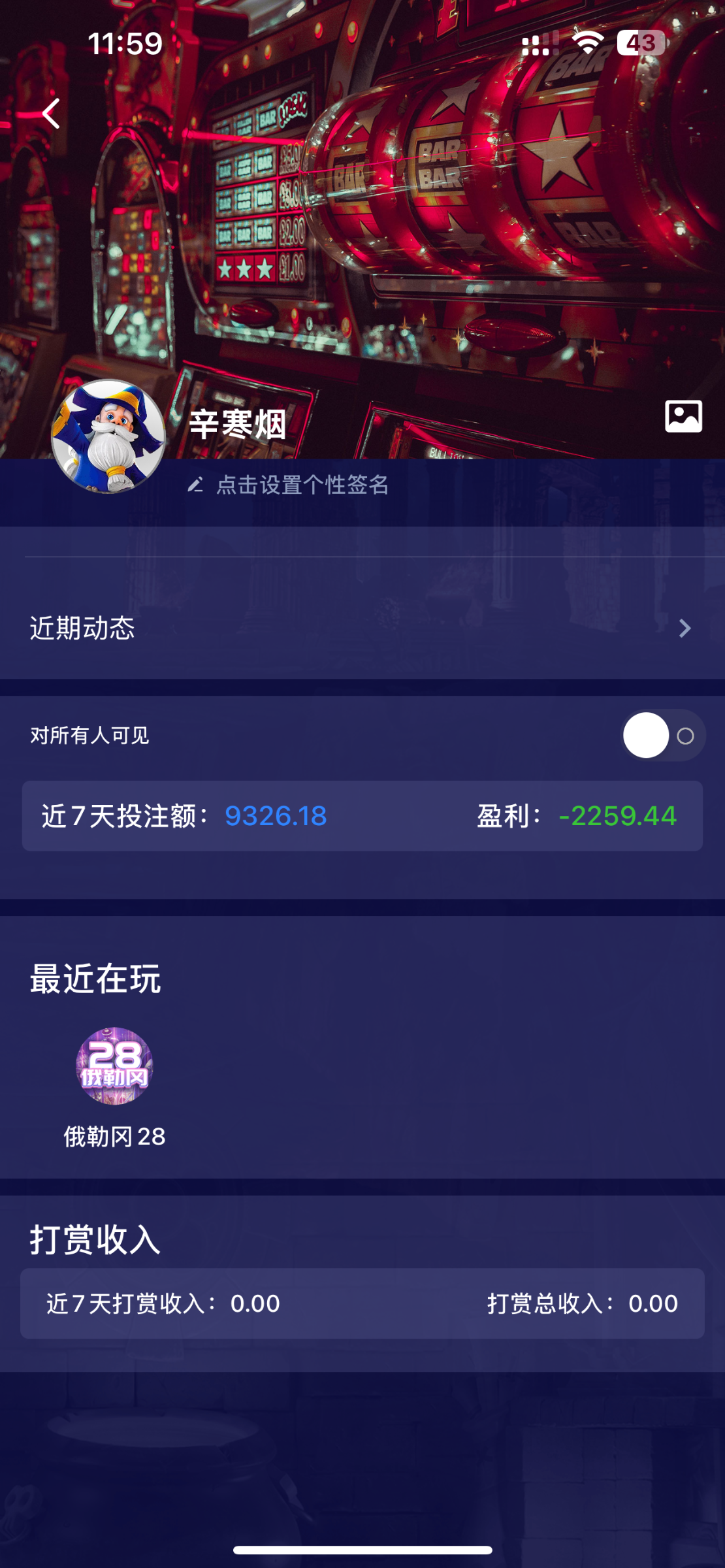Go back using the top-left arrow
Image resolution: width=725 pixels, height=1568 pixels.
pos(52,114)
